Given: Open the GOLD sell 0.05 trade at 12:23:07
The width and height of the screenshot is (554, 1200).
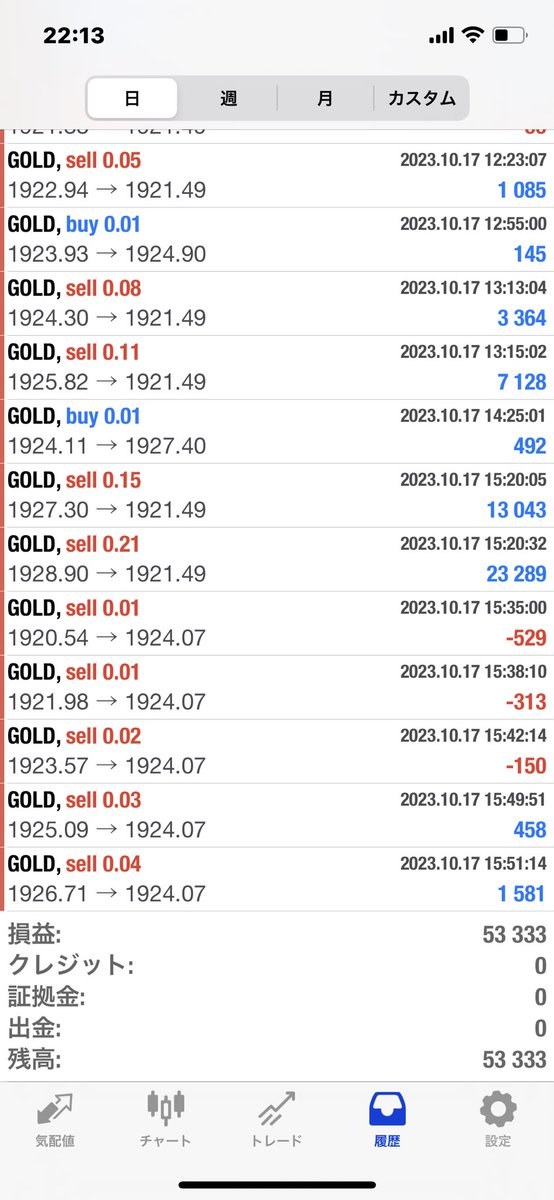Looking at the screenshot, I should point(277,176).
